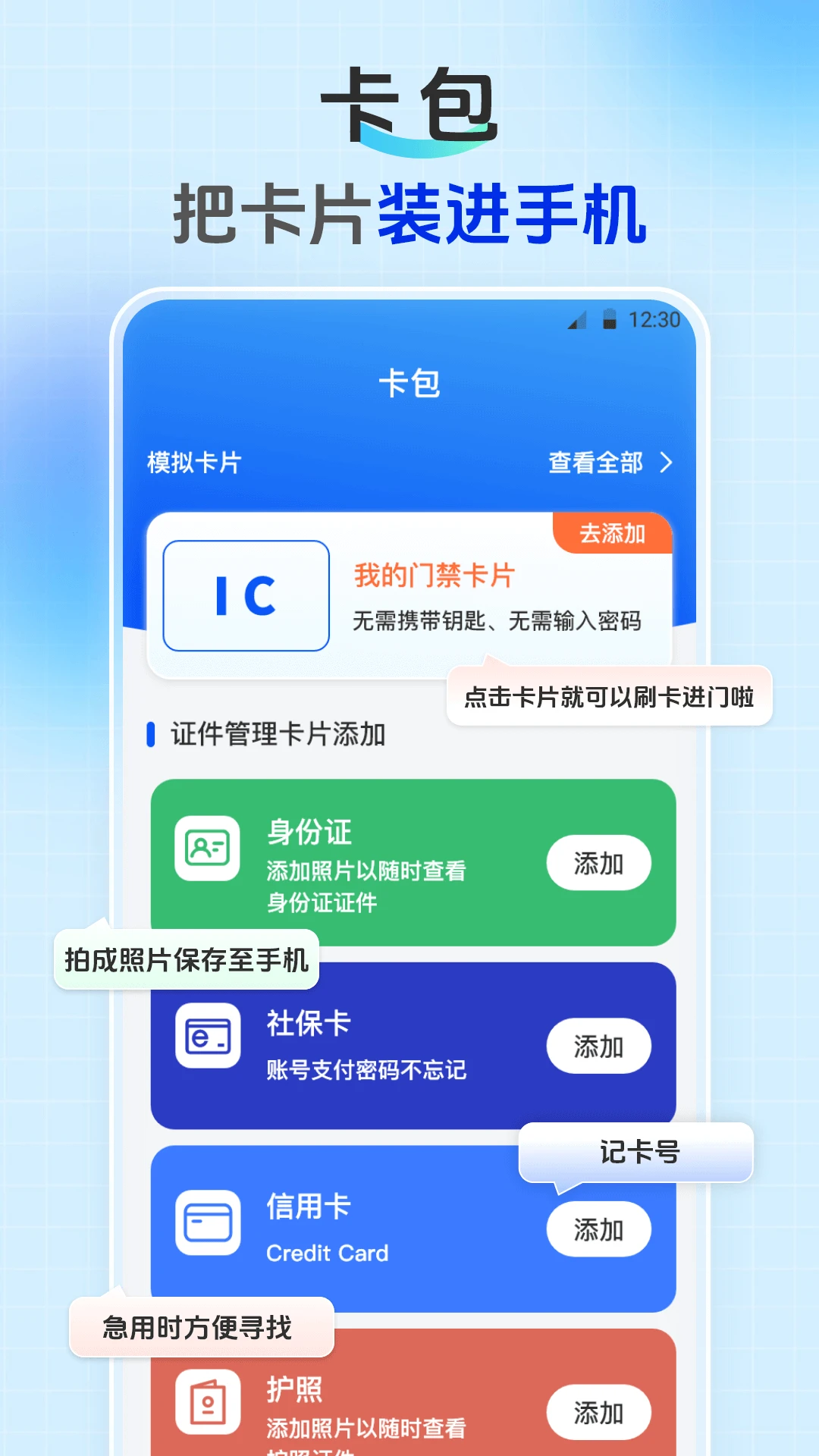
Task: Click the battery icon in the status bar
Action: [x=608, y=320]
